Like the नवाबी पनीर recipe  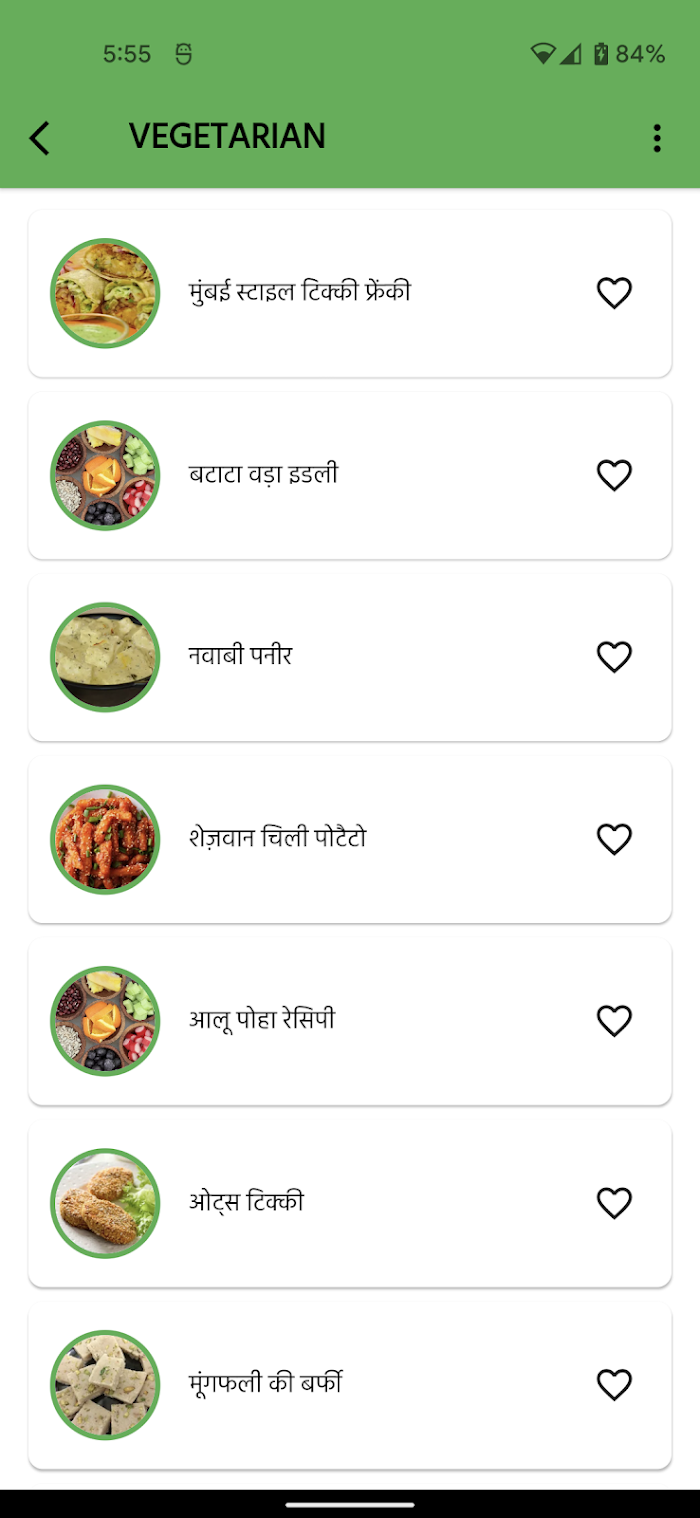[x=614, y=657]
